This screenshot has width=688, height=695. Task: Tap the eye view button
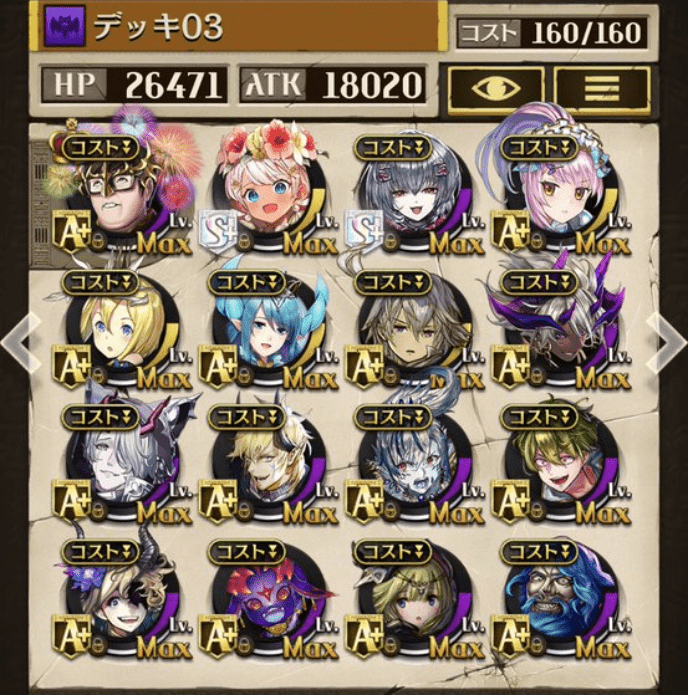pyautogui.click(x=495, y=89)
